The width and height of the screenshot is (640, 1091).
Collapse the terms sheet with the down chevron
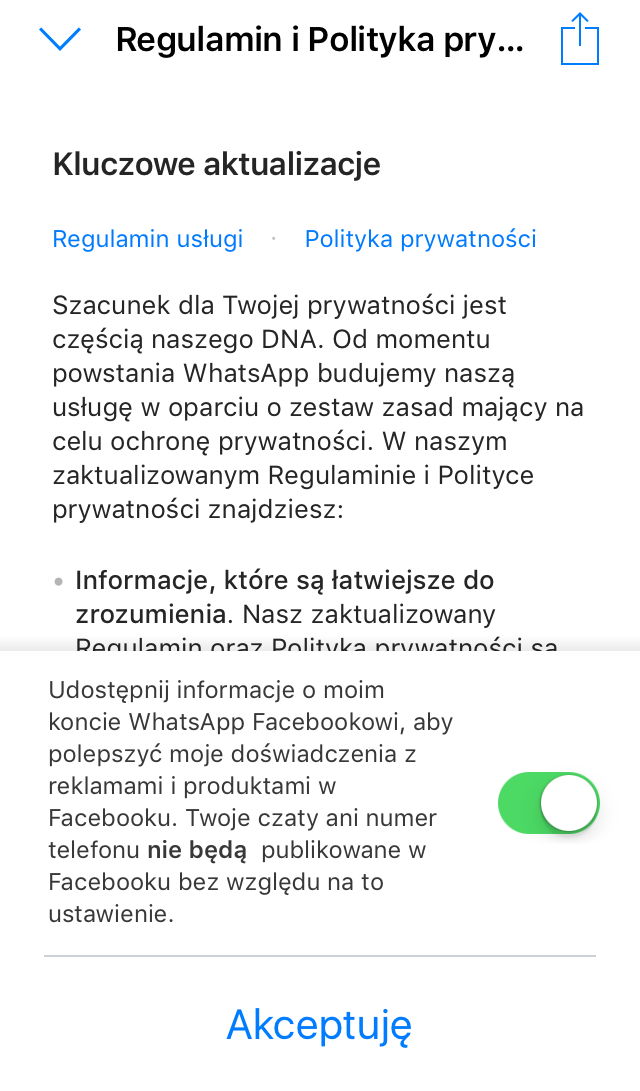pyautogui.click(x=61, y=39)
